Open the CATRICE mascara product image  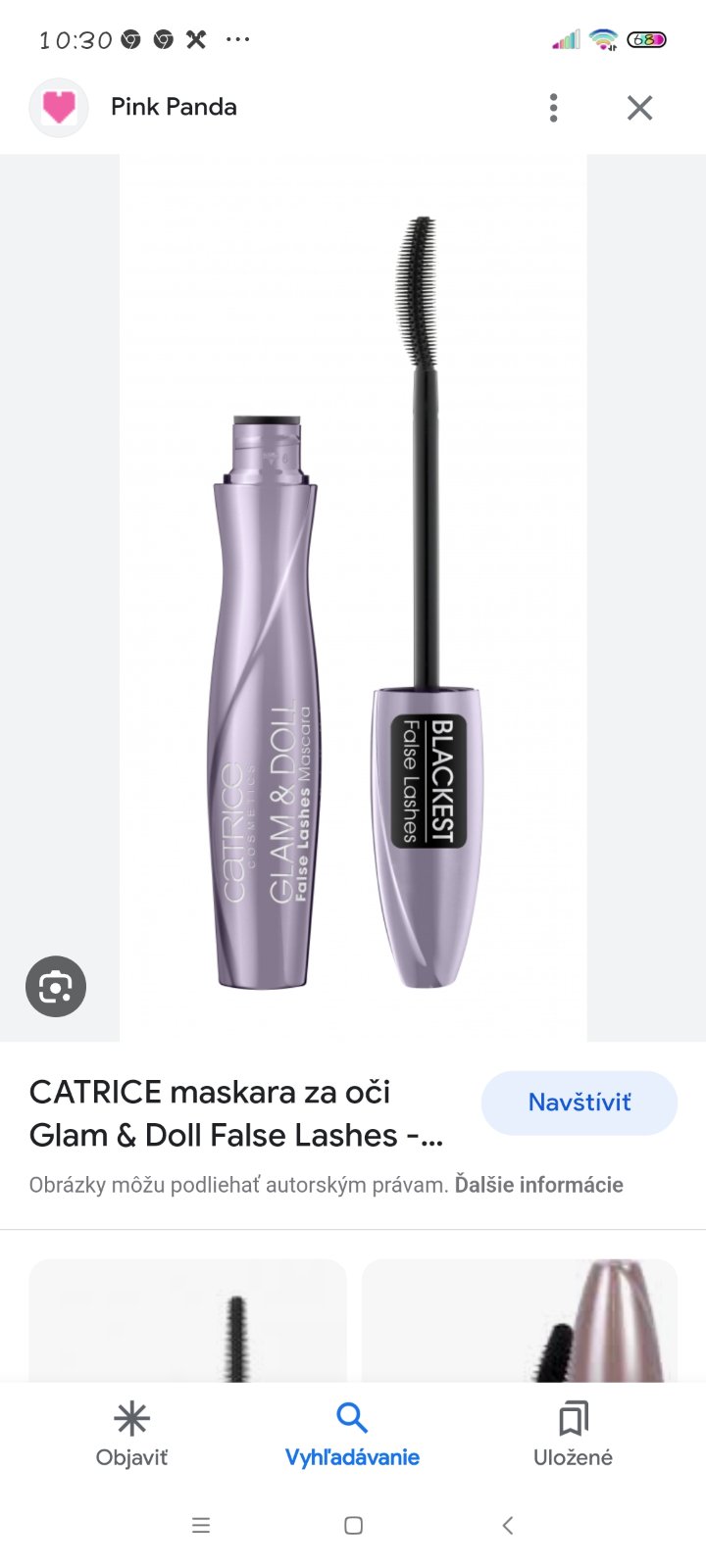tap(353, 598)
